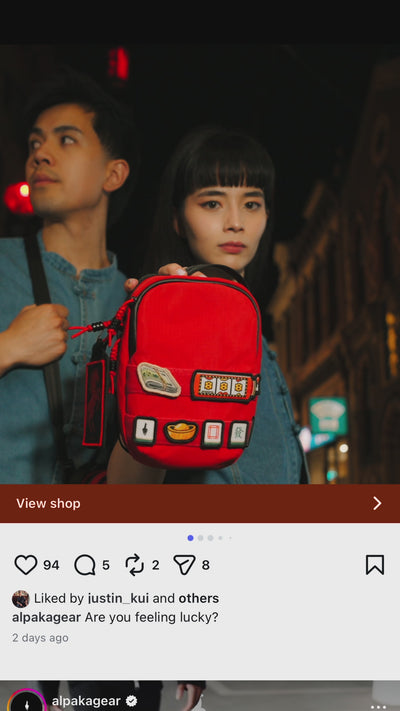400x711 pixels.
Task: Open options menu on next alpakagear post
Action: (378, 706)
